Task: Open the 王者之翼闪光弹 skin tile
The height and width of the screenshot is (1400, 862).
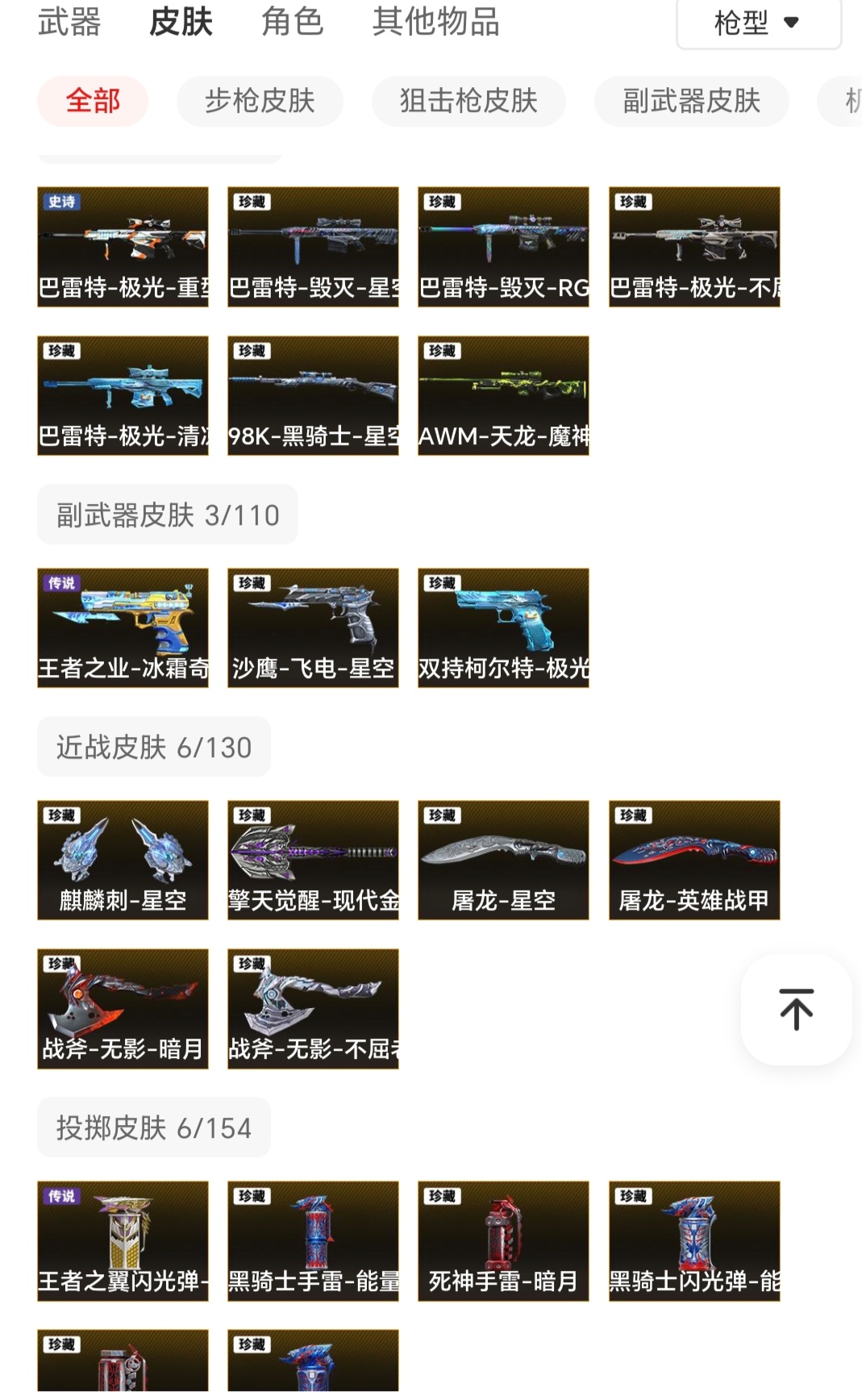Action: click(123, 1241)
